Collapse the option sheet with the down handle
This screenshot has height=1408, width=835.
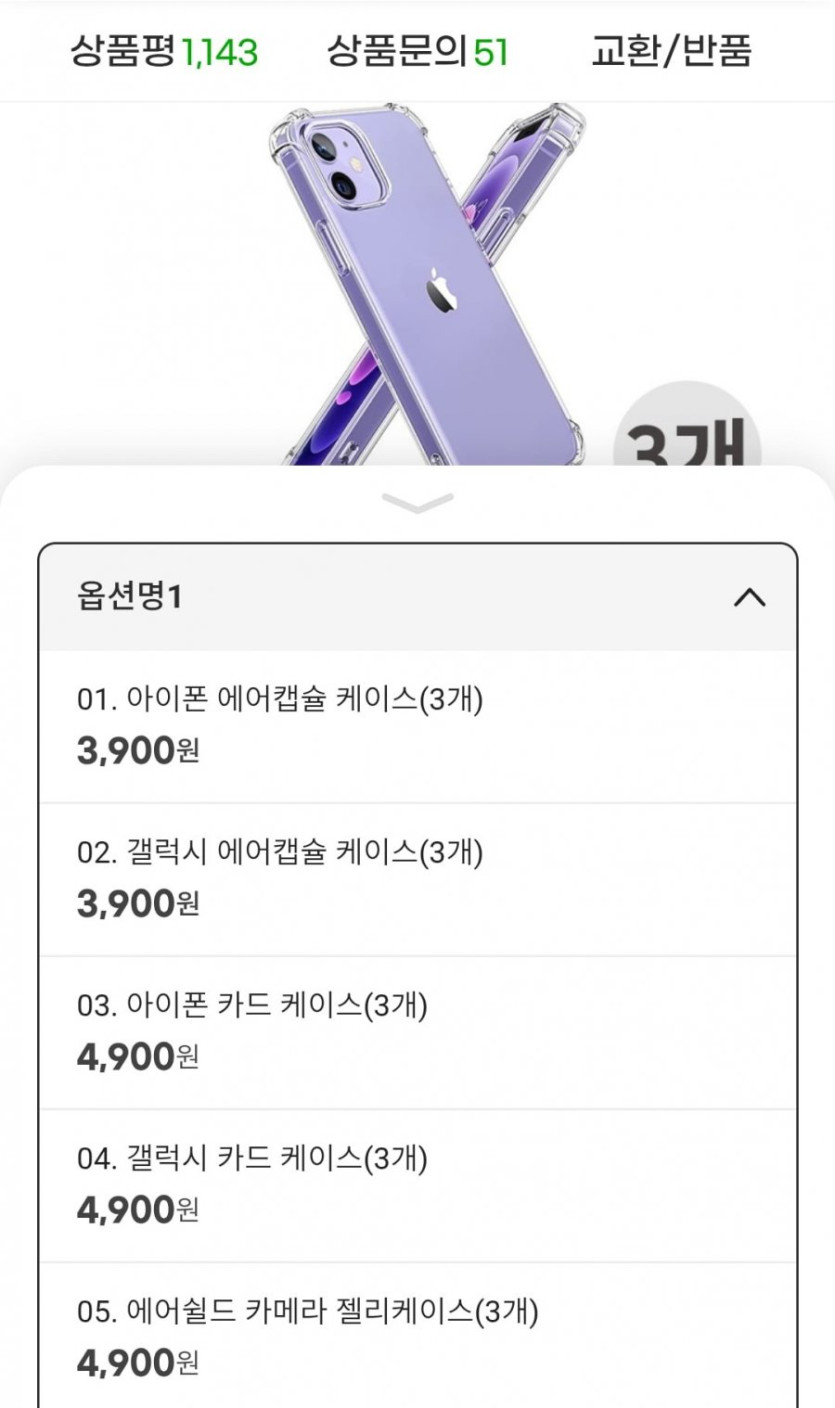[418, 503]
